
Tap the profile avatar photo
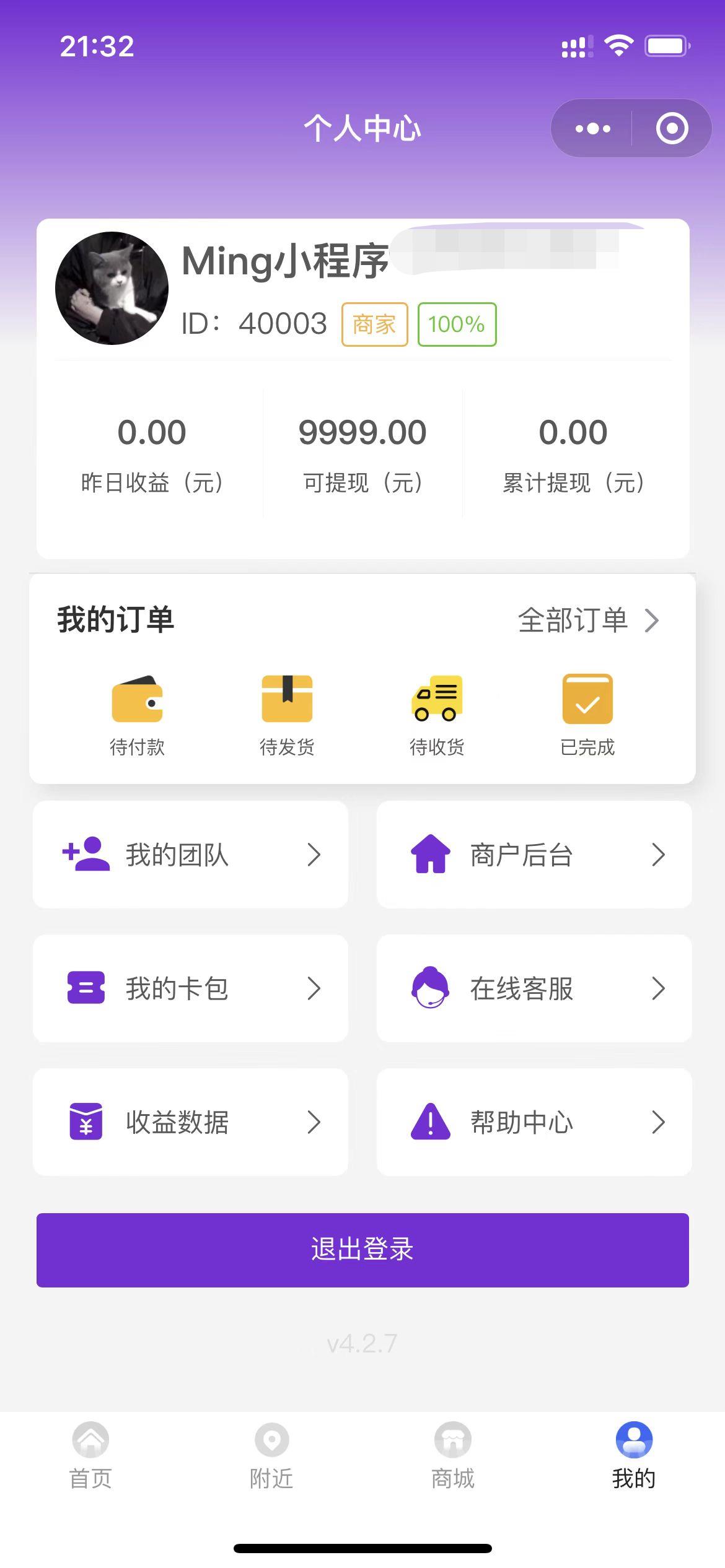tap(112, 288)
